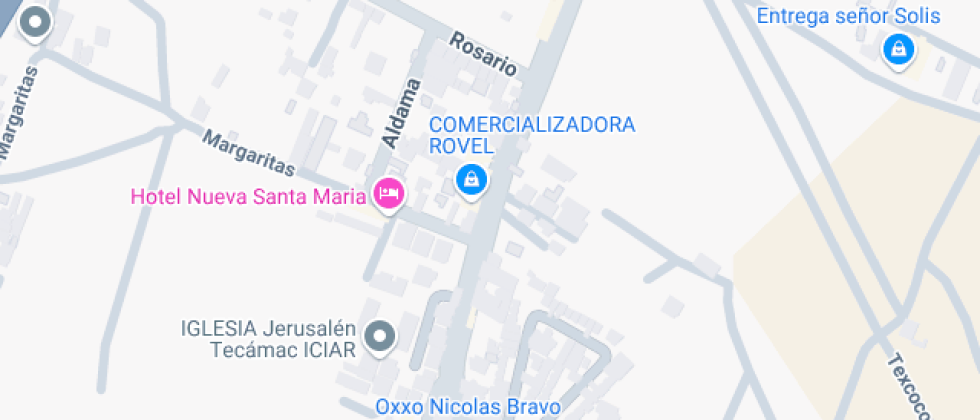Tap the gray pin near Margaritas street
980x420 pixels.
point(36,22)
